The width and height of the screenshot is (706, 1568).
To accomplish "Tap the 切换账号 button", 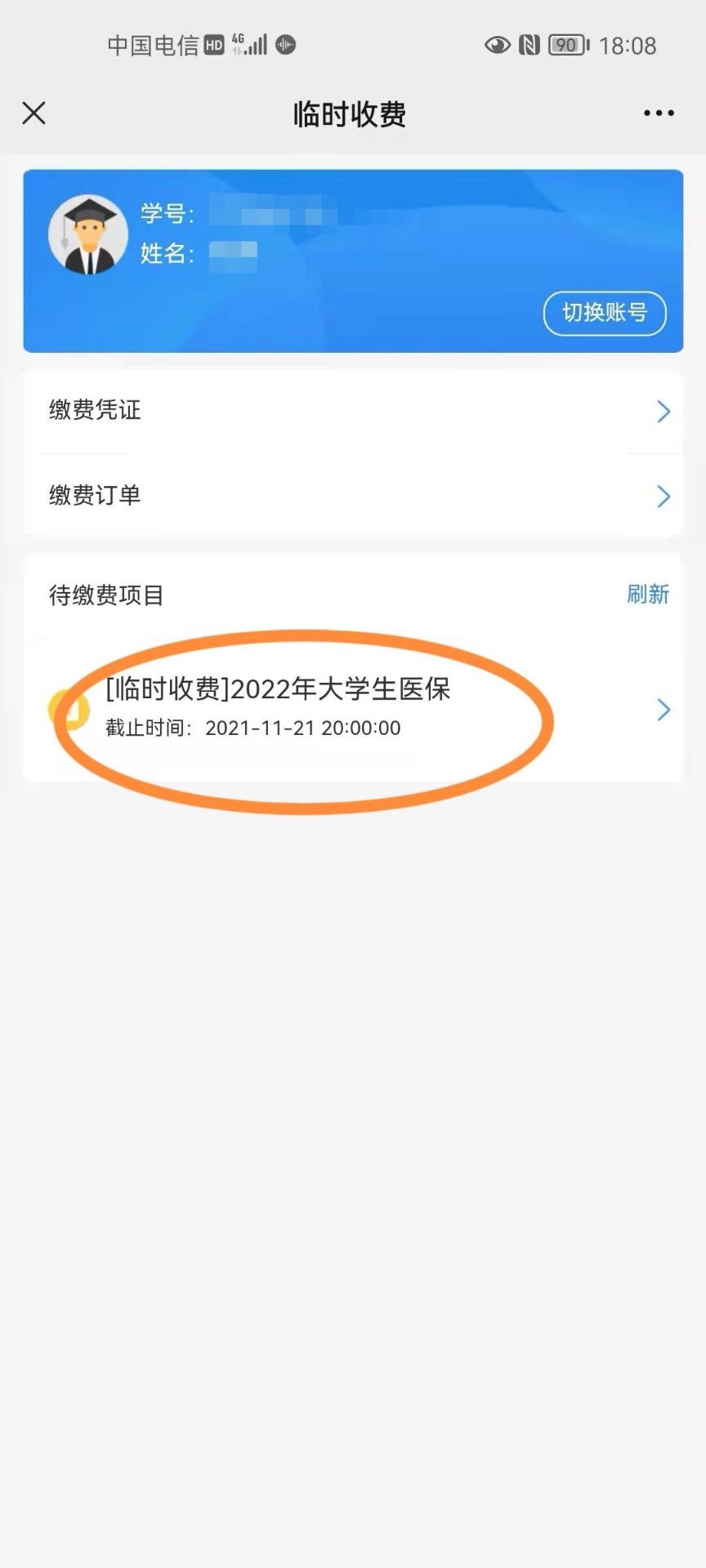I will (605, 313).
